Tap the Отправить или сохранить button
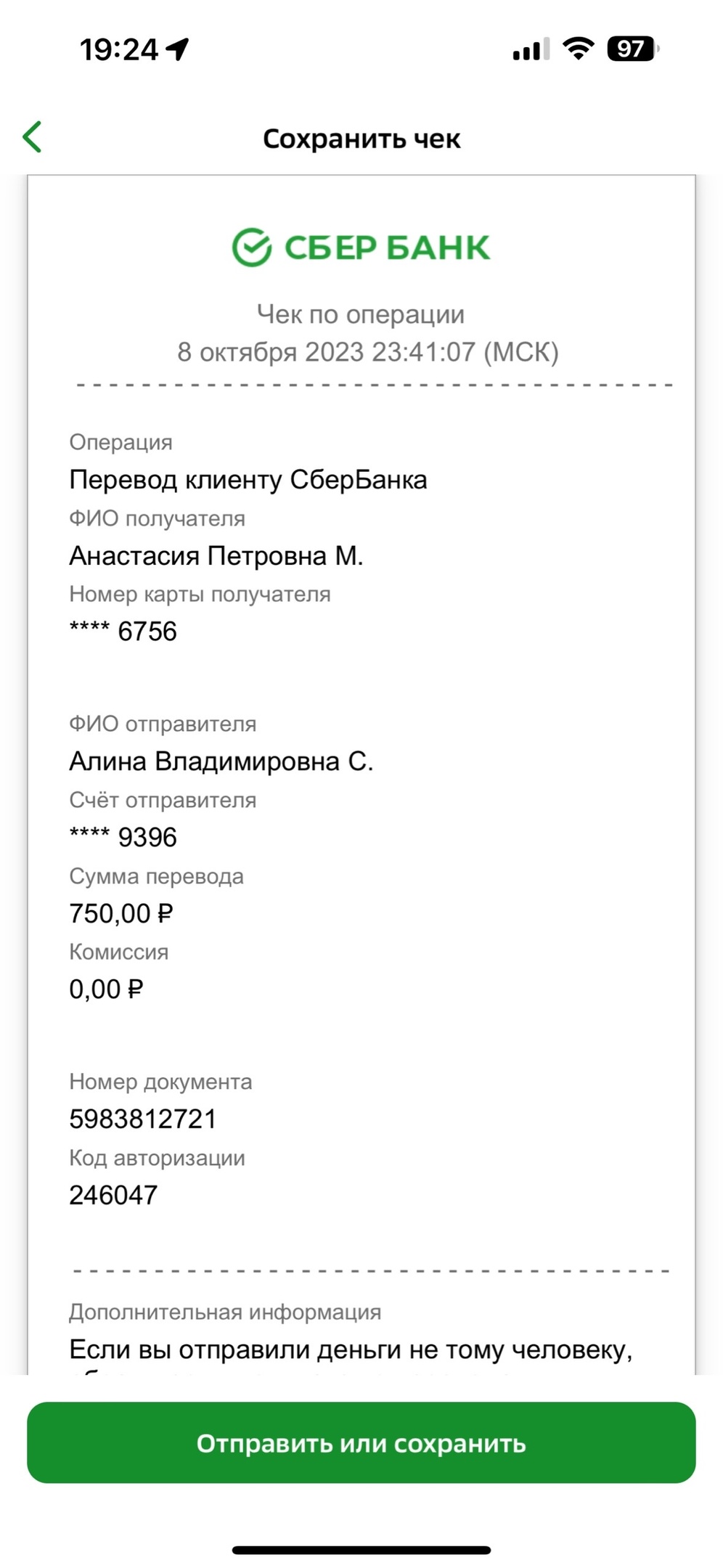The width and height of the screenshot is (723, 1568). point(361,1442)
